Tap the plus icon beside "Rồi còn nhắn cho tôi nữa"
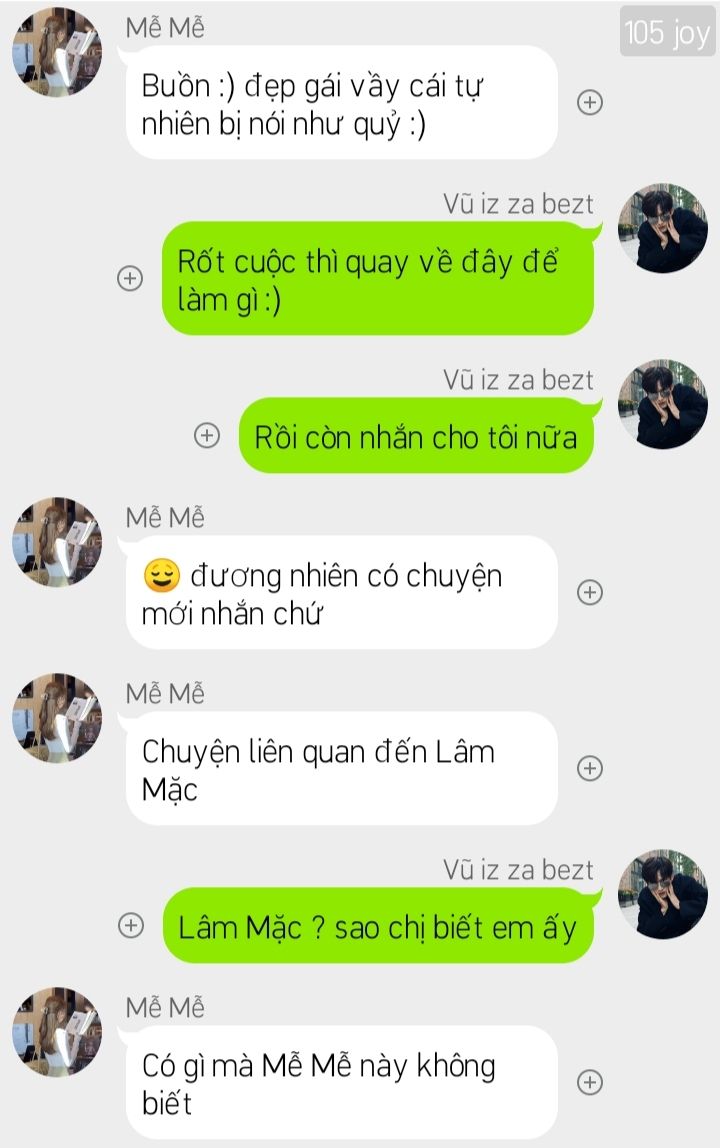The height and width of the screenshot is (1148, 720). (x=207, y=435)
